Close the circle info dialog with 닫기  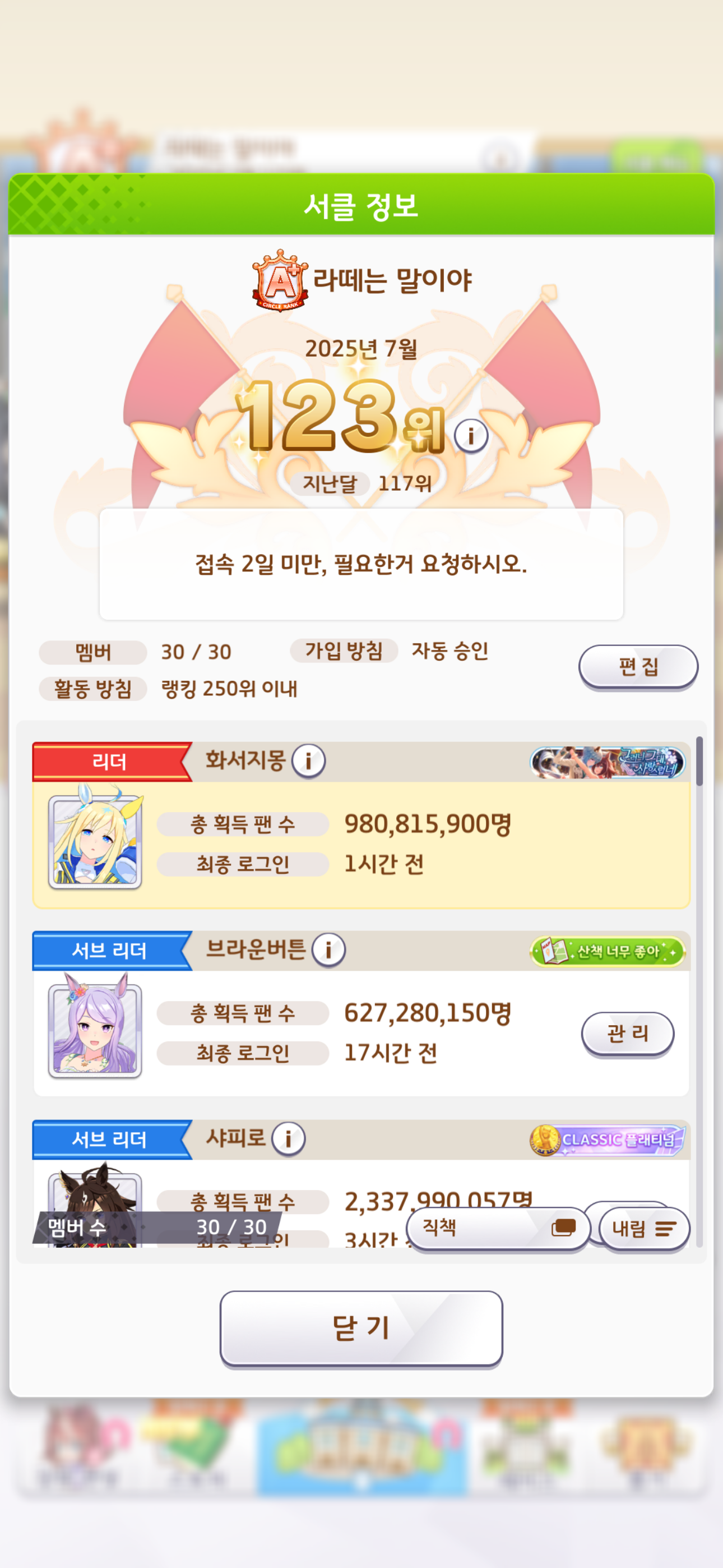[x=361, y=1328]
